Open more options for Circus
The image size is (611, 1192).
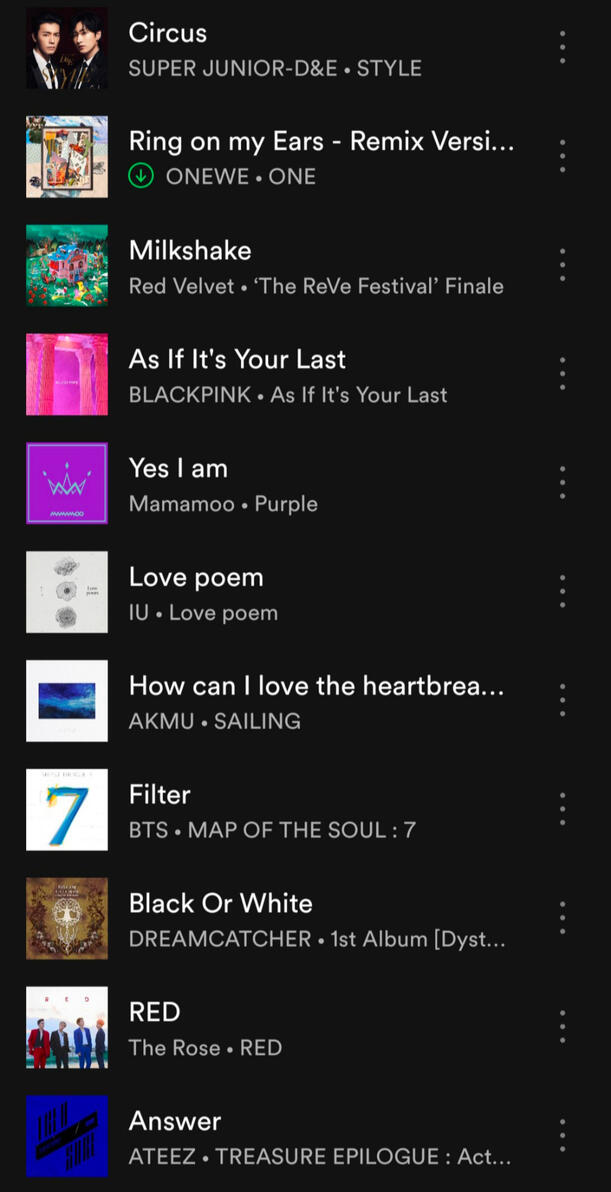click(562, 48)
